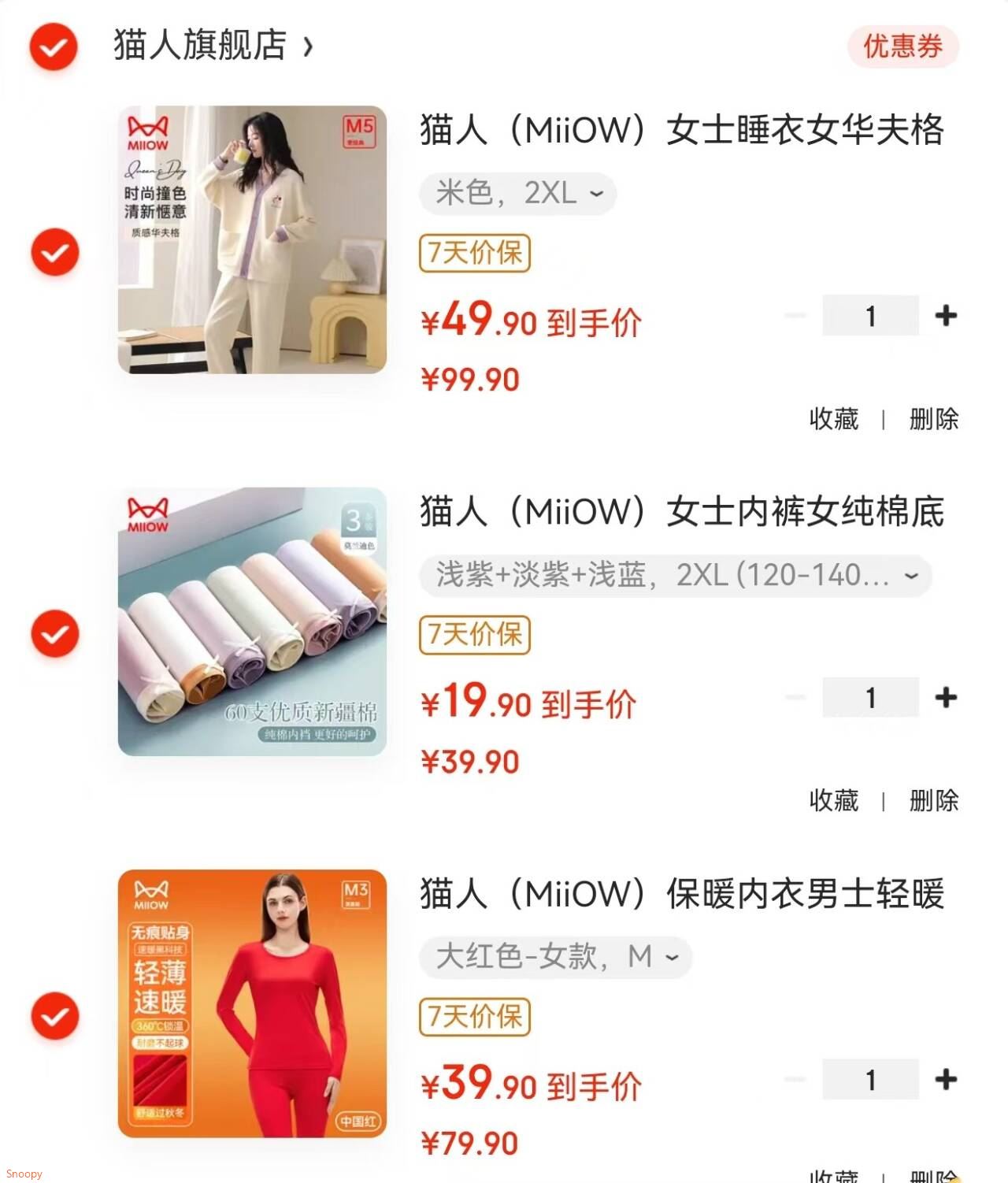Open the 大红色-女款 M size dropdown
Screen dimensions: 1008x1183
pyautogui.click(x=555, y=957)
